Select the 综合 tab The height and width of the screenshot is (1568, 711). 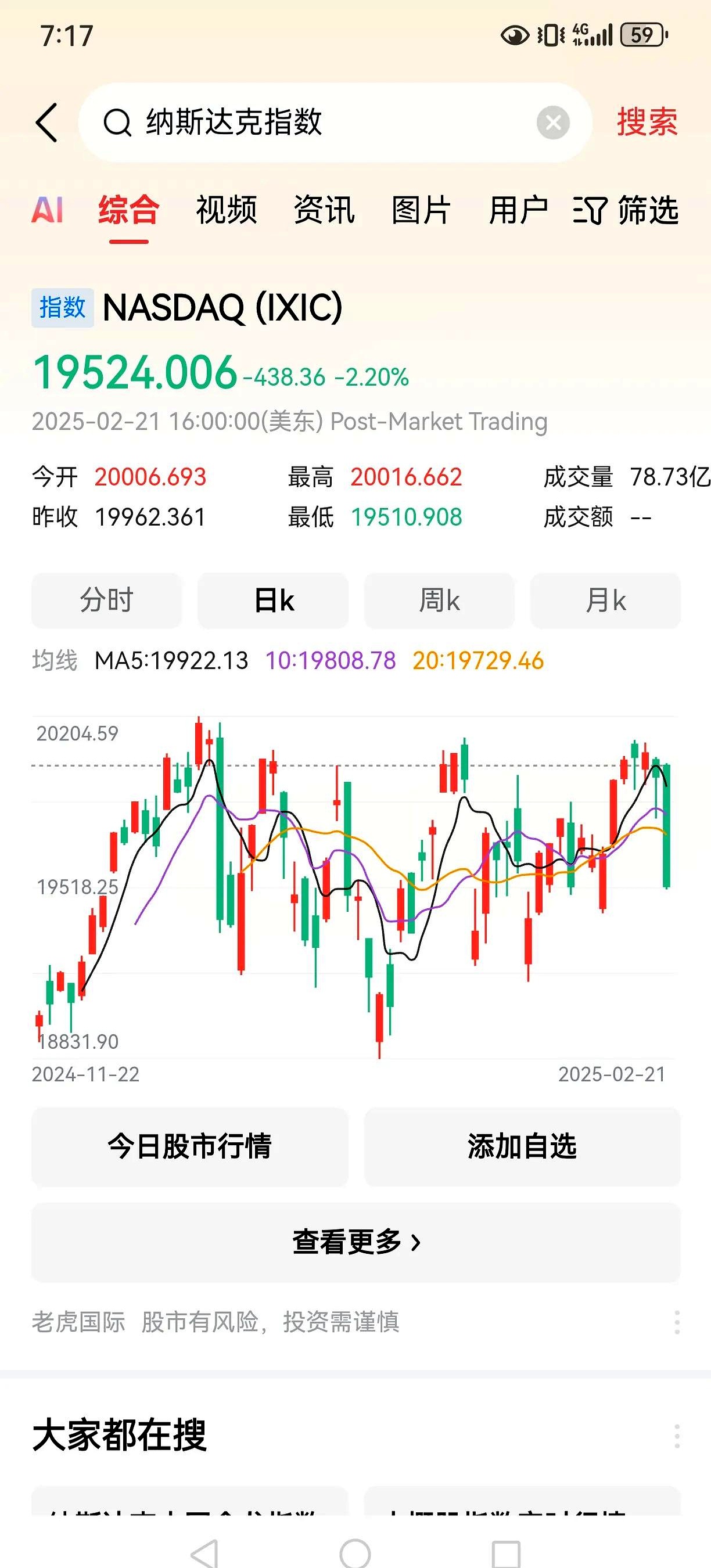[x=128, y=210]
